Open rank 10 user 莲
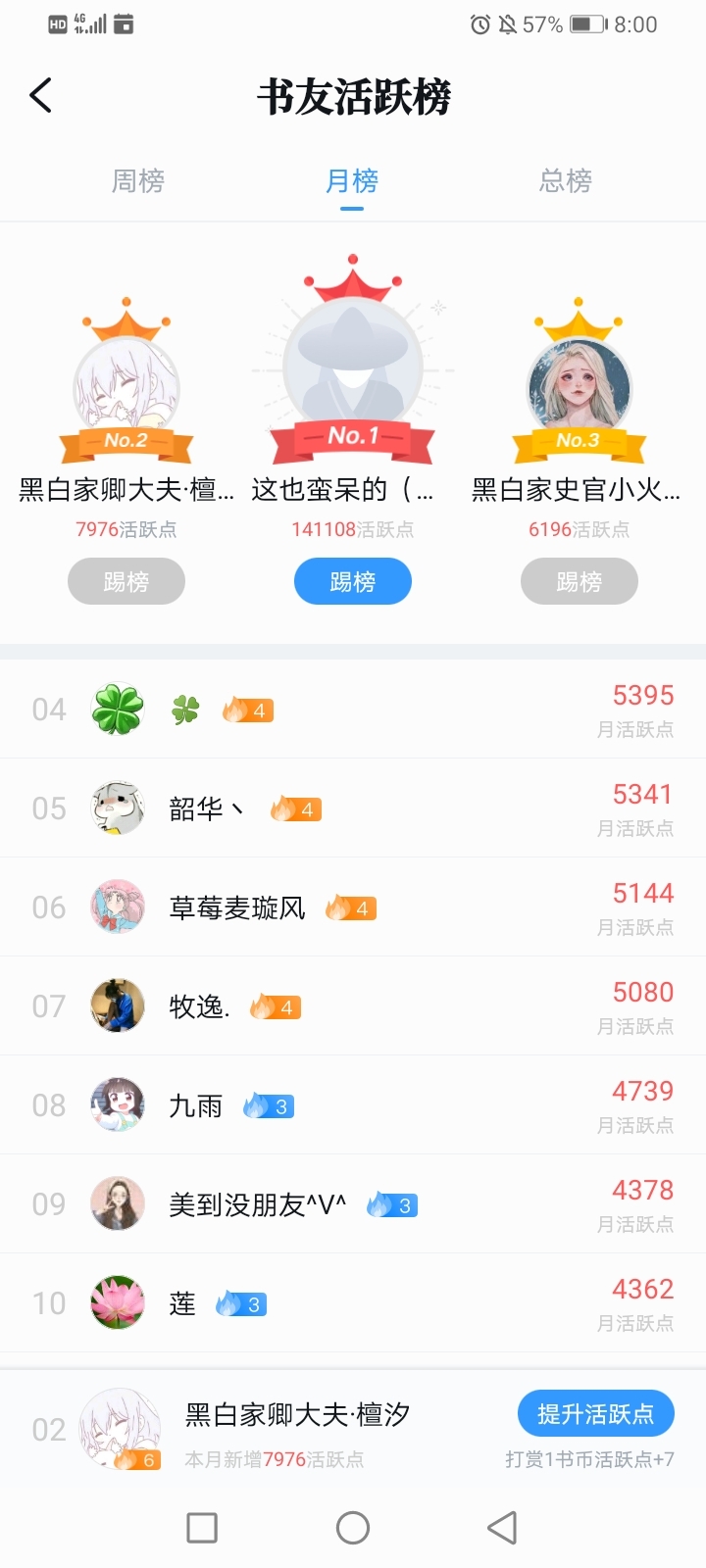 (x=353, y=1303)
